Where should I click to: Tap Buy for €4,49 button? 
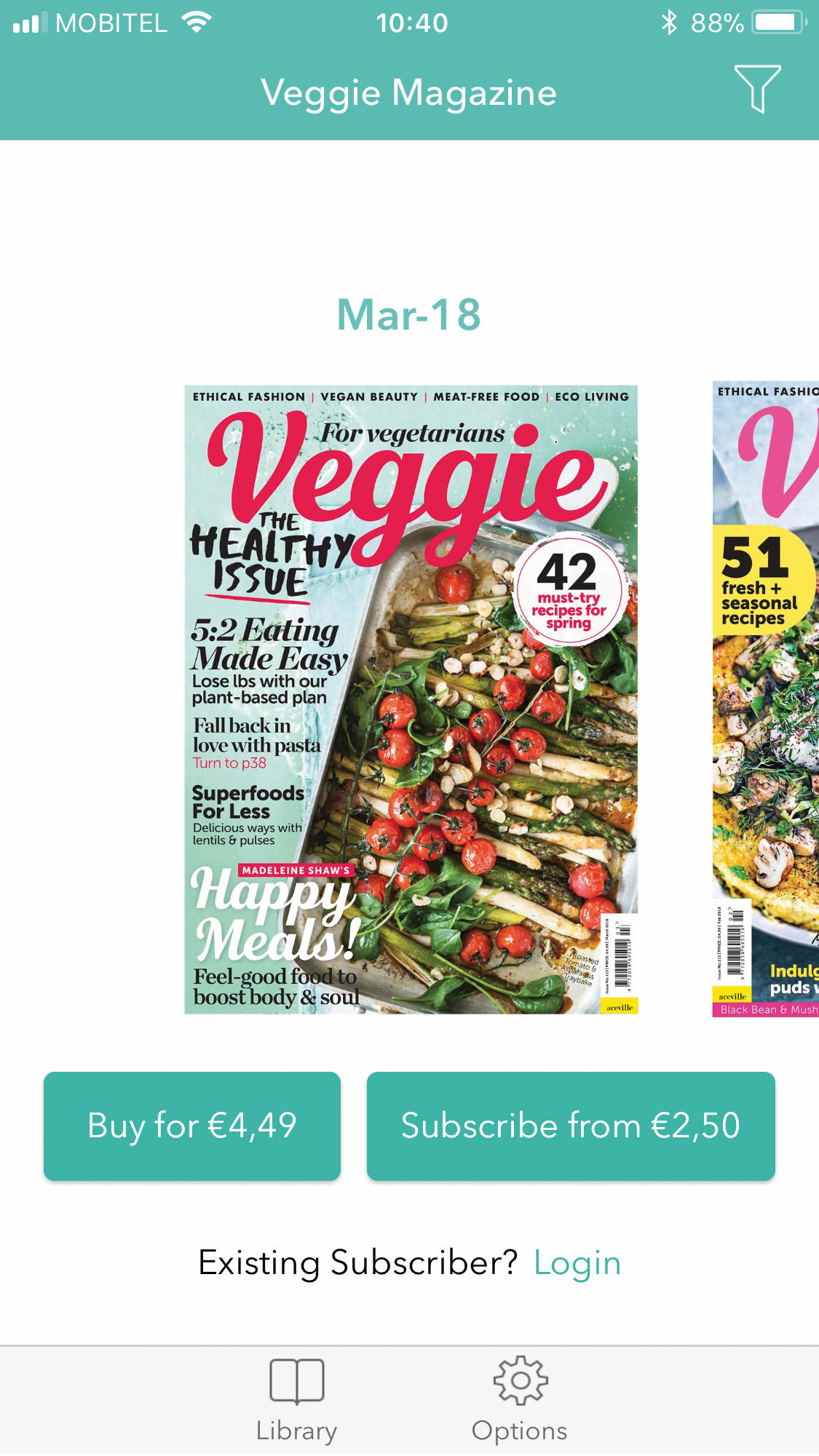tap(192, 1126)
